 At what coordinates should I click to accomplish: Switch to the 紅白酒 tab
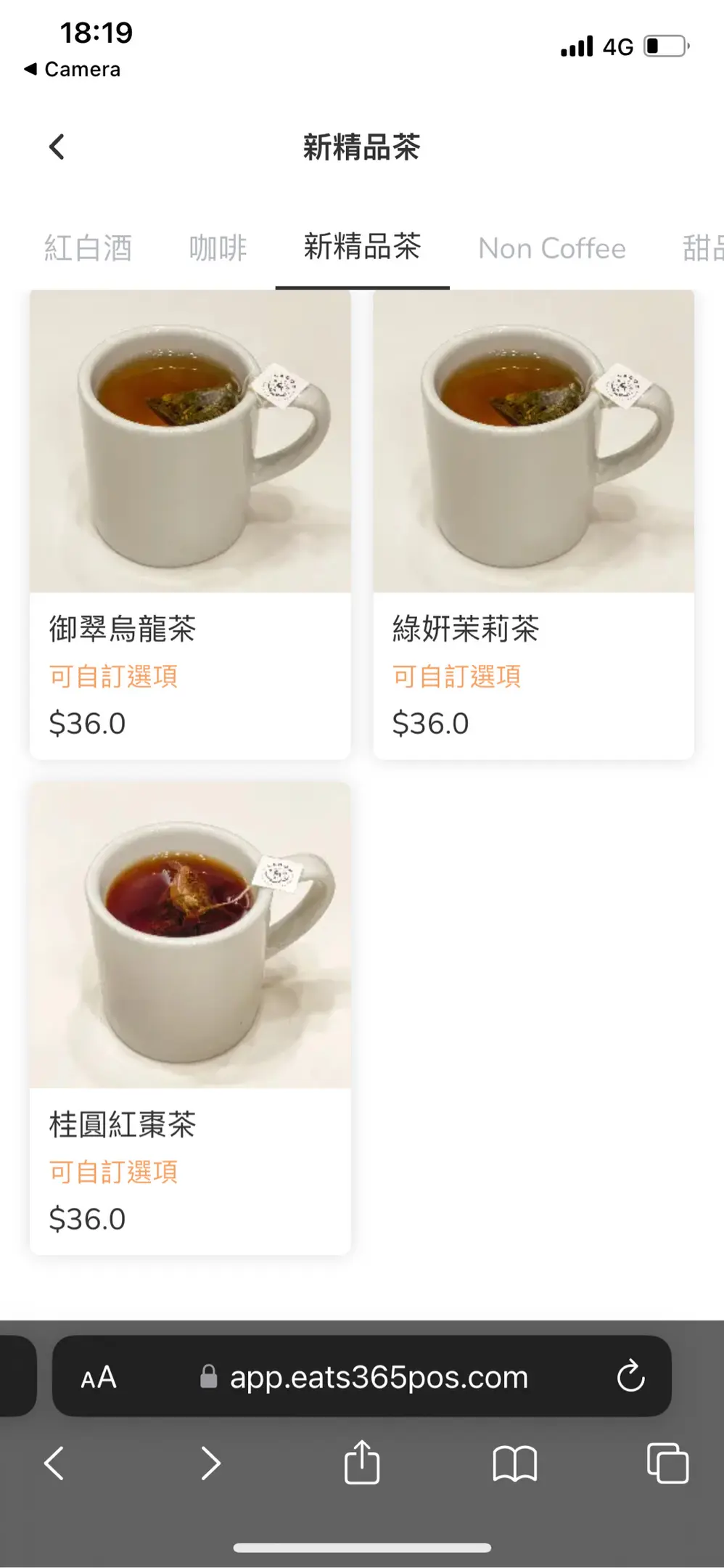tap(88, 248)
